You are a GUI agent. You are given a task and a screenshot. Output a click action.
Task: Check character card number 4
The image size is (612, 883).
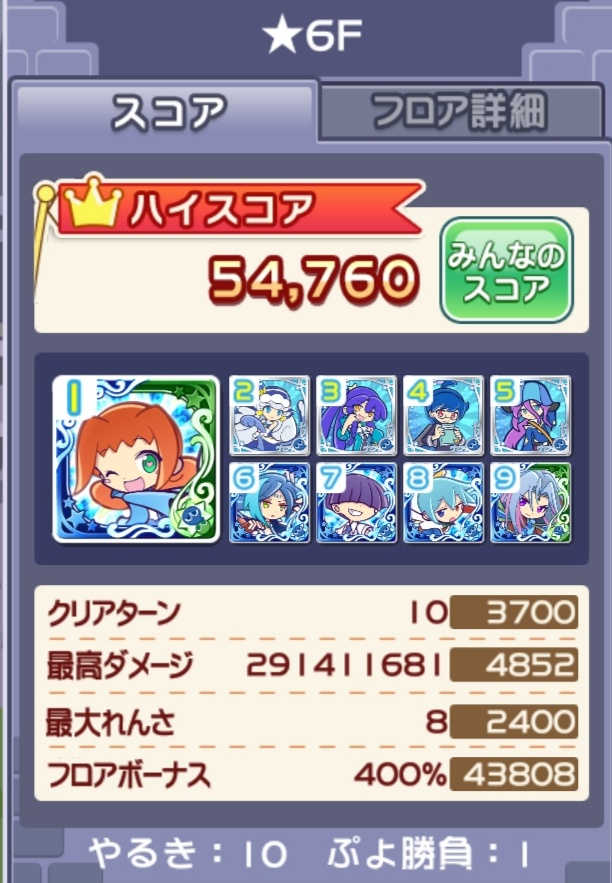tap(444, 414)
